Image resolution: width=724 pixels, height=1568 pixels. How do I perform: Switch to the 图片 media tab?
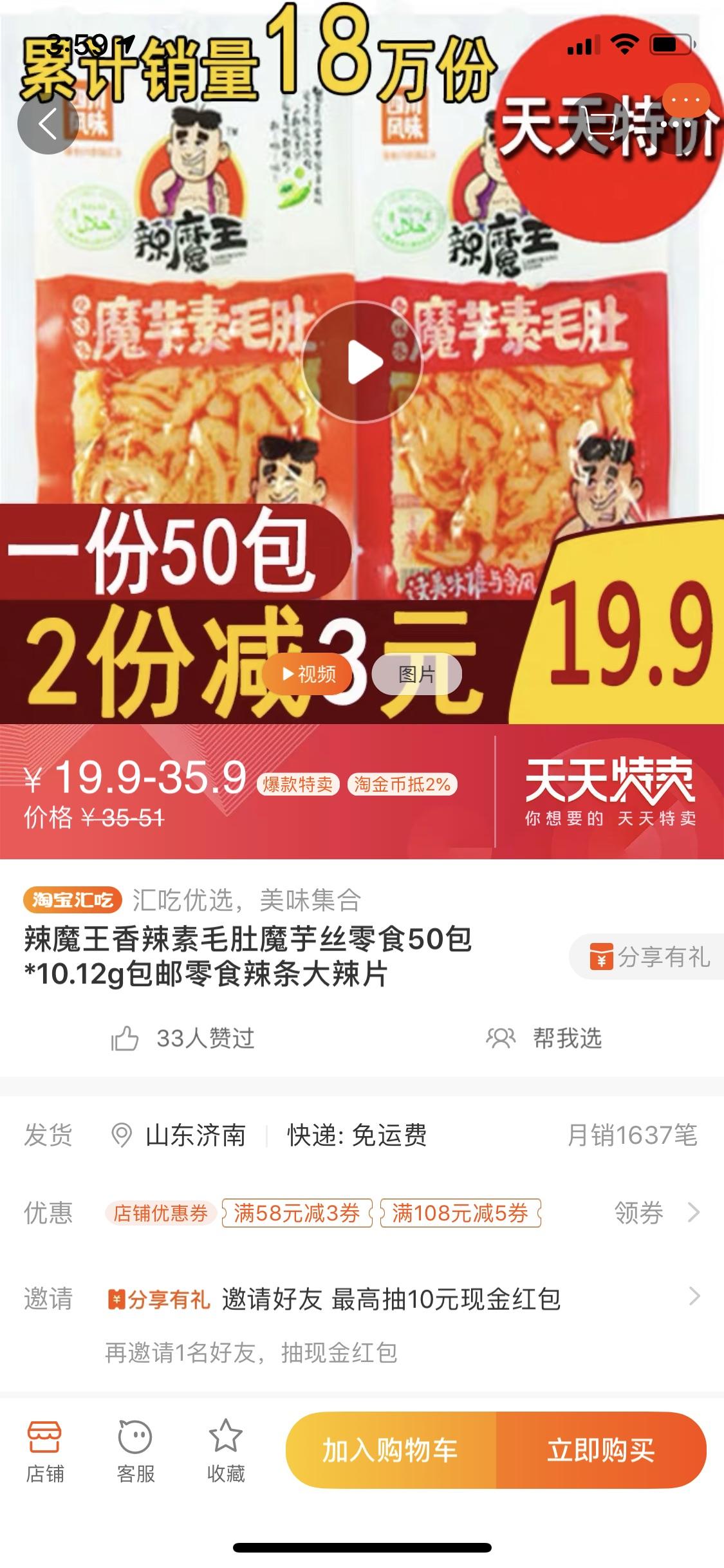coord(416,674)
